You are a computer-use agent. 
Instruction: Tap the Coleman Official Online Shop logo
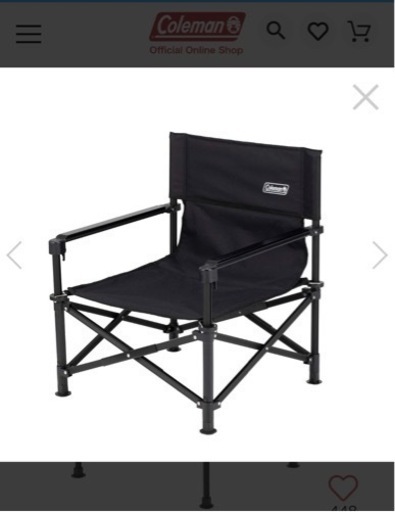(197, 33)
